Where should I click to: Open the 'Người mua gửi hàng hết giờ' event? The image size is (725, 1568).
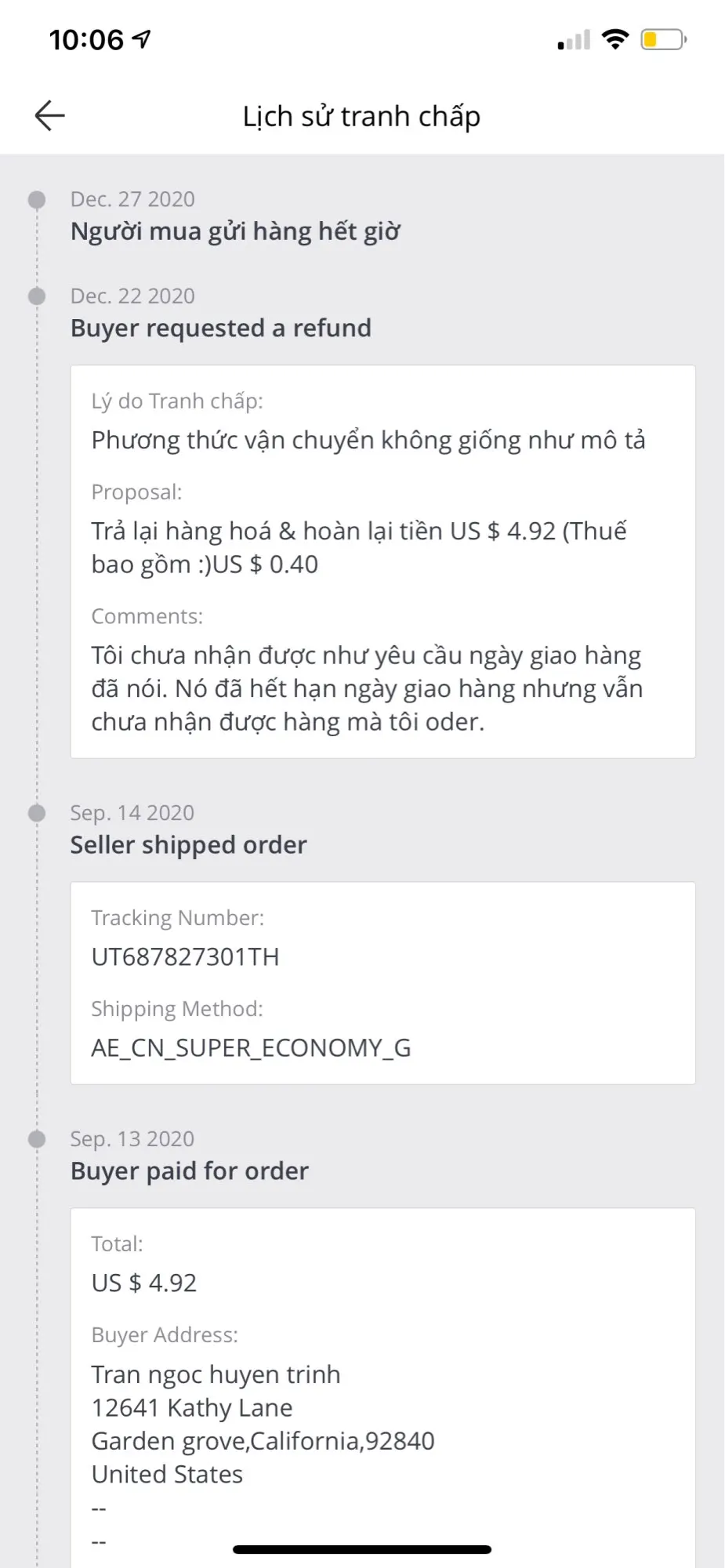pos(235,230)
